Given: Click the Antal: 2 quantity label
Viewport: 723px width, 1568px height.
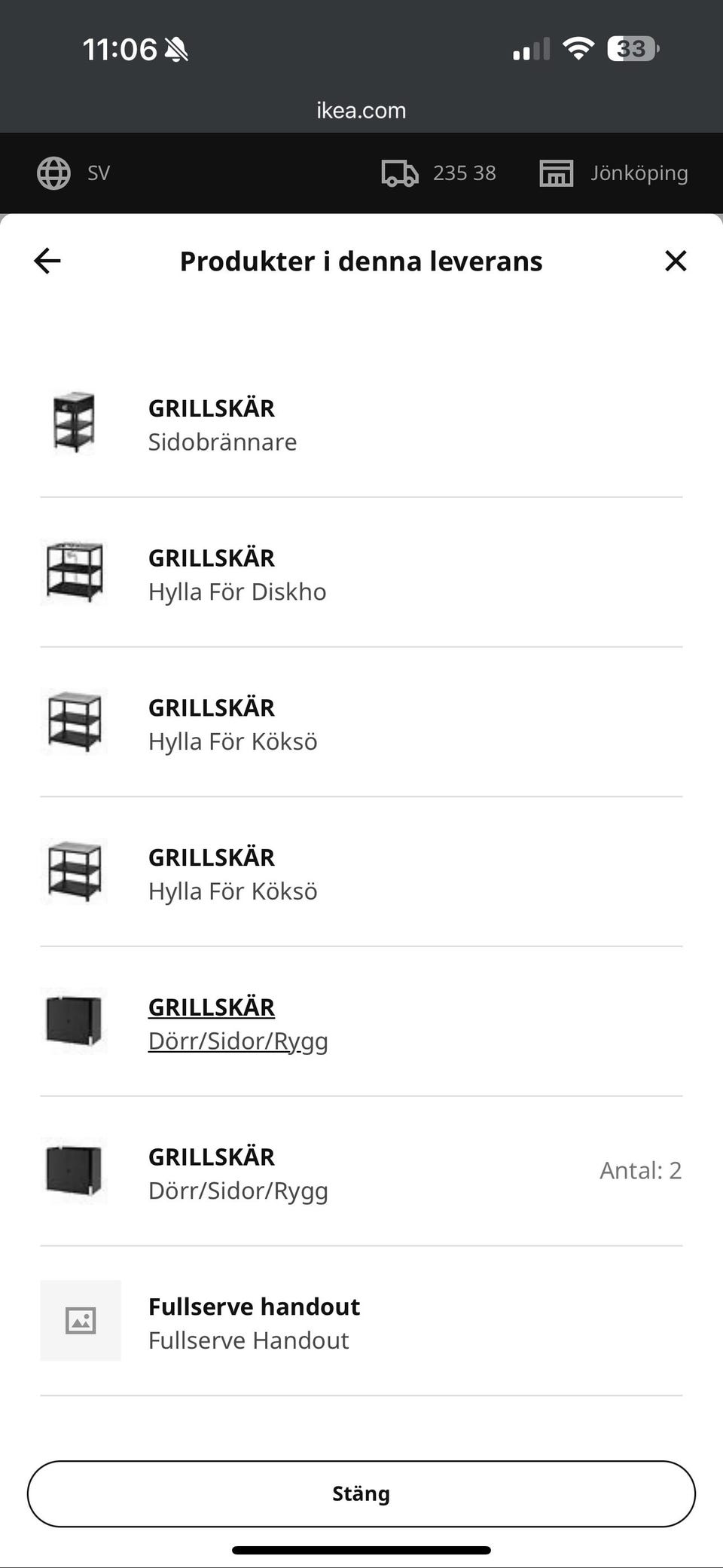Looking at the screenshot, I should (641, 1170).
